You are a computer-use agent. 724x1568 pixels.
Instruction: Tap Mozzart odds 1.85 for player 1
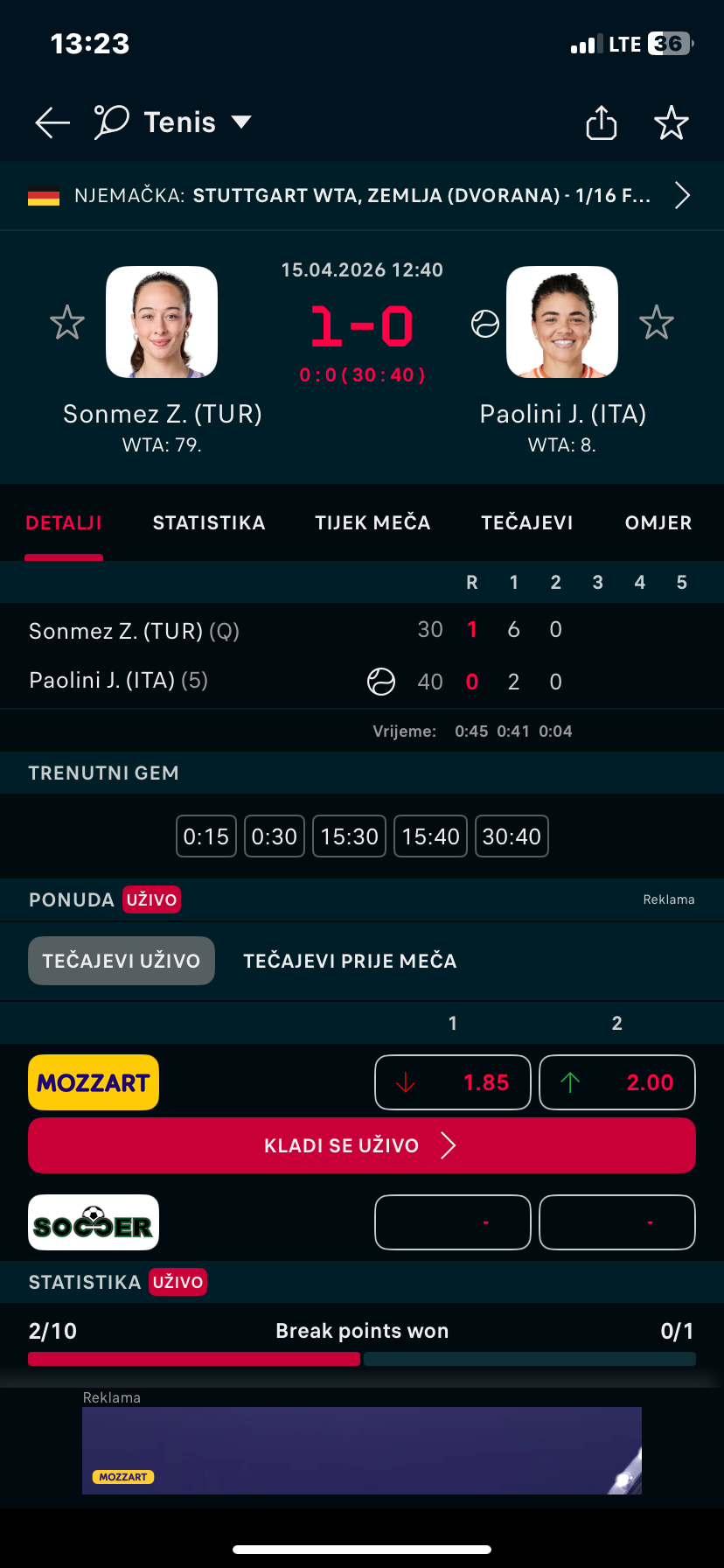coord(453,1082)
